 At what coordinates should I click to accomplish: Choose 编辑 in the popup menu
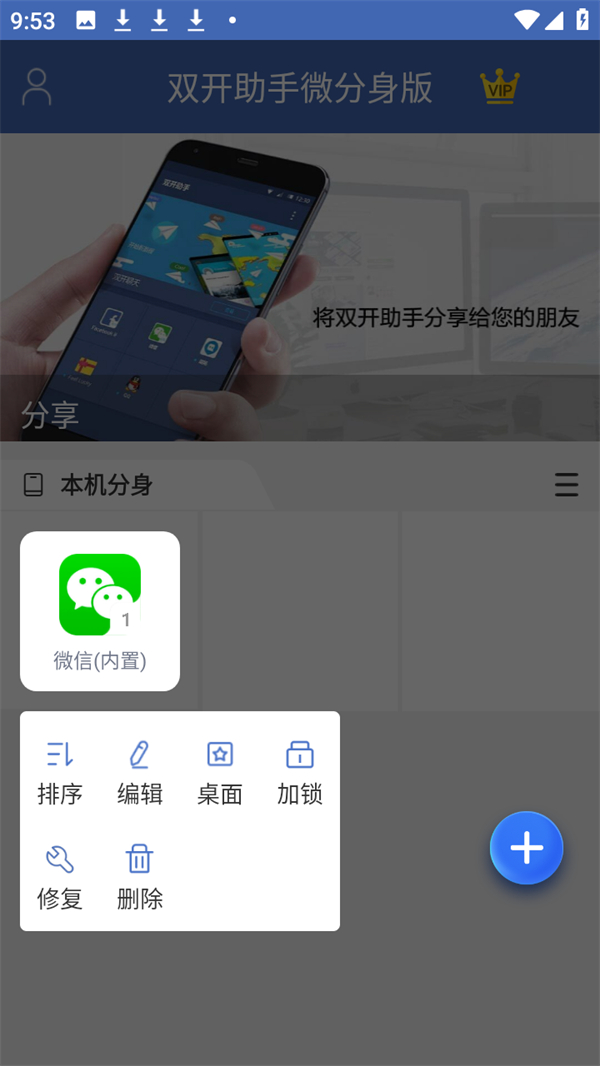tap(140, 773)
